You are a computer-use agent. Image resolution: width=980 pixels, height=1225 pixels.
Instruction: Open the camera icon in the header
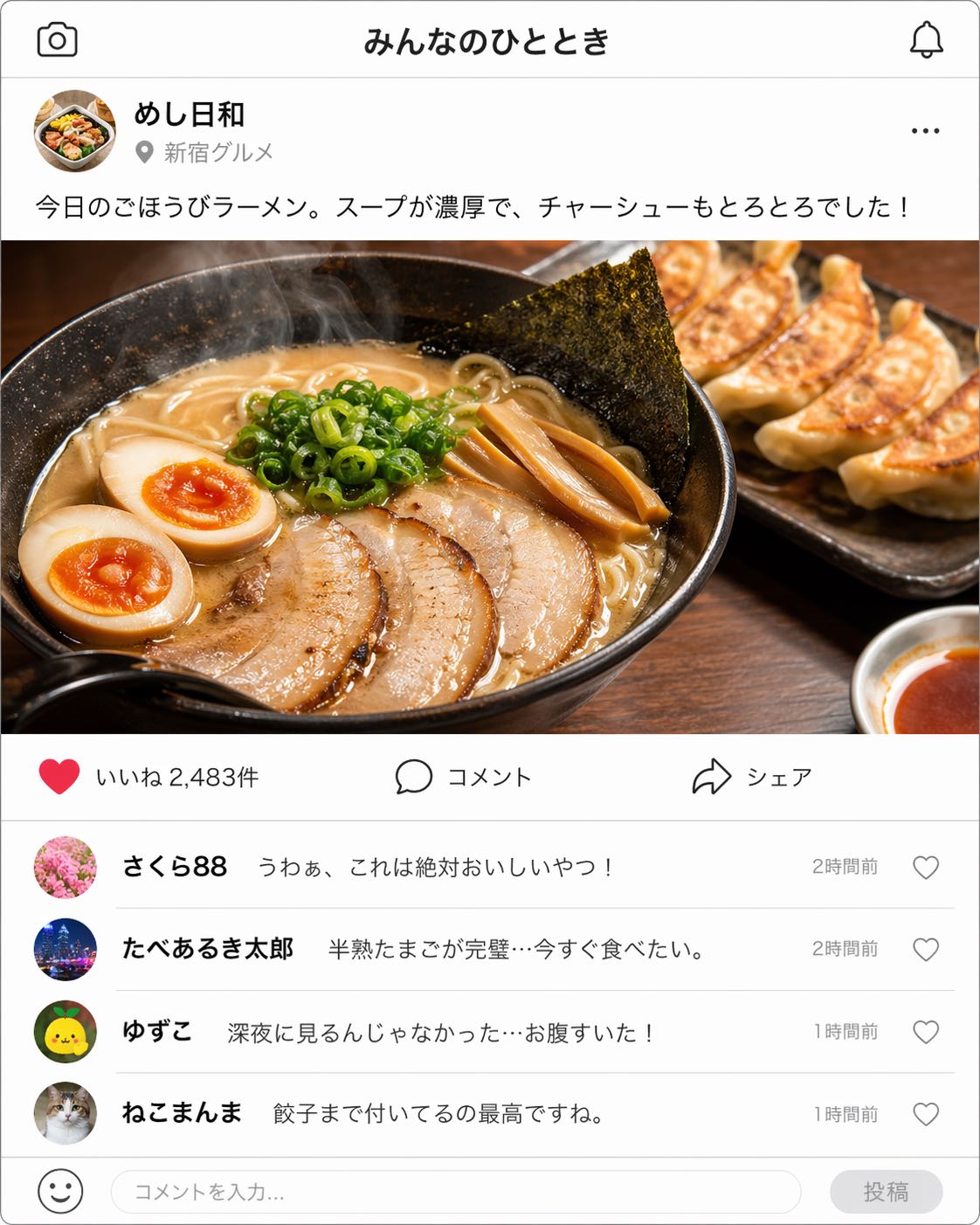(58, 40)
